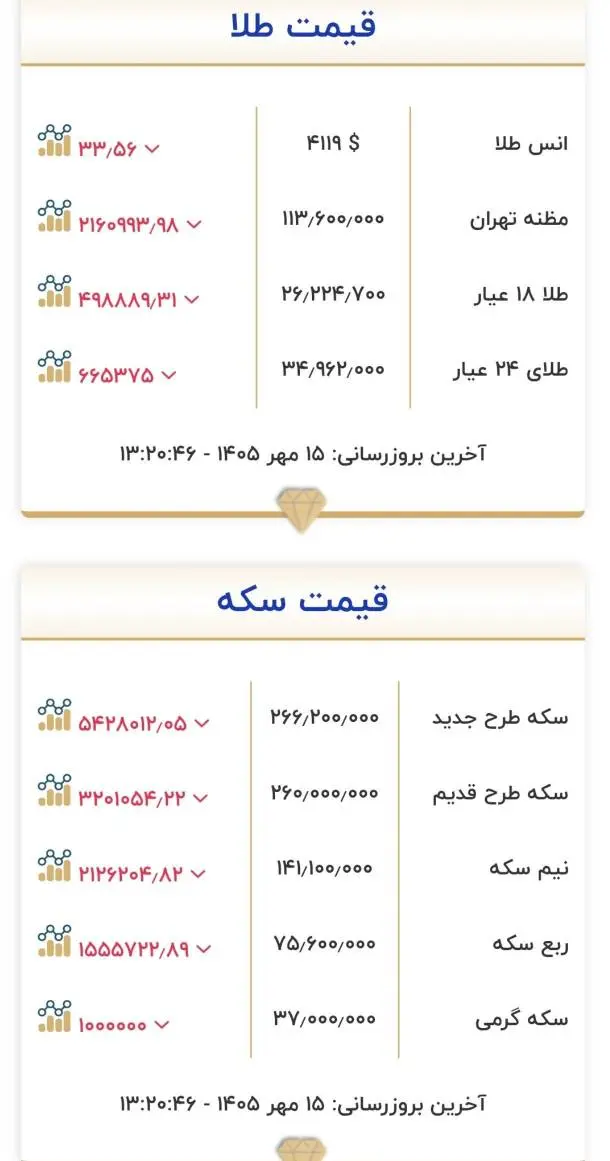View the chart for طلا ۱۸ عیار
The image size is (610, 1161).
[55, 292]
